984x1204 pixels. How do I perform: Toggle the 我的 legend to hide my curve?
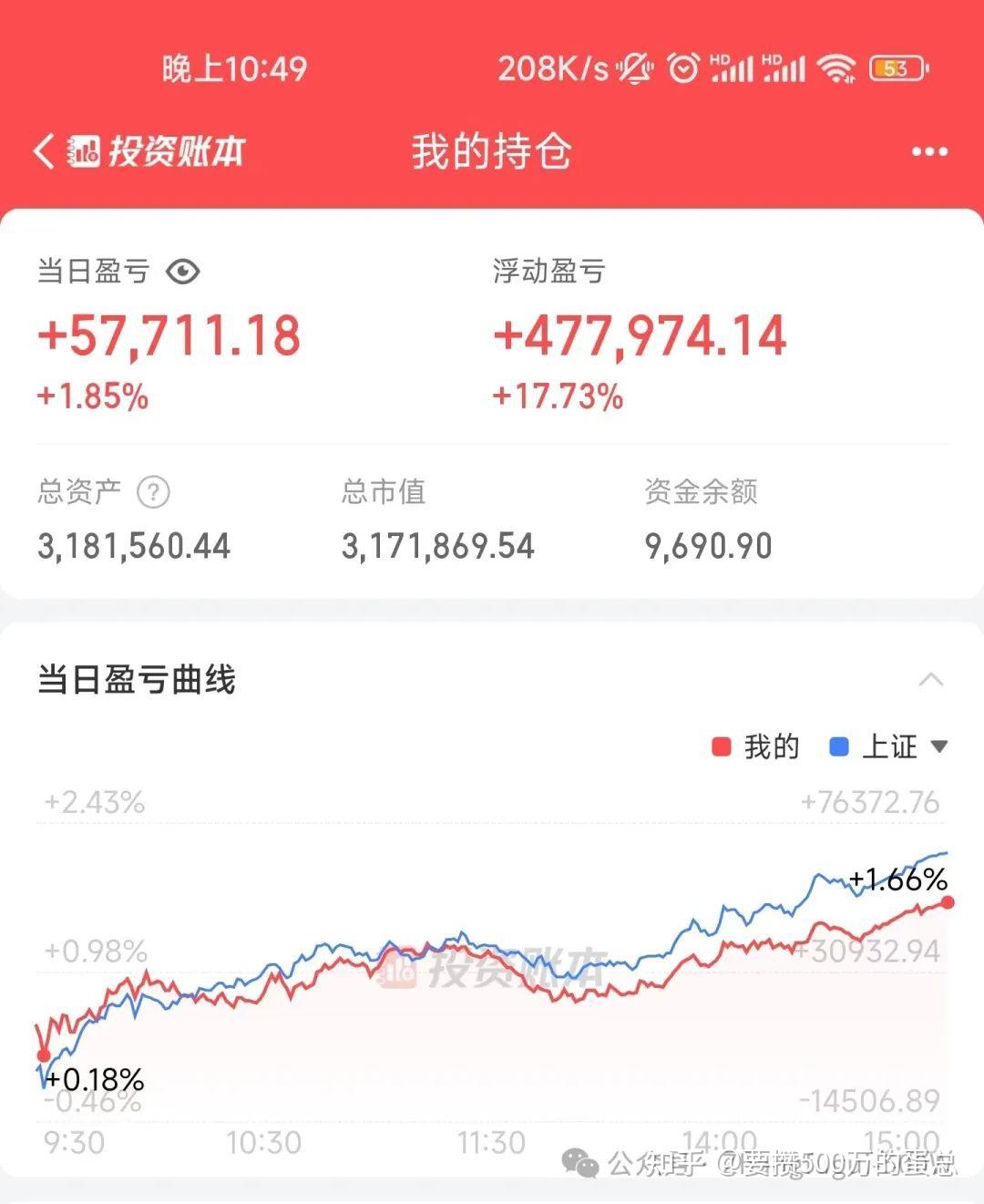[x=769, y=746]
